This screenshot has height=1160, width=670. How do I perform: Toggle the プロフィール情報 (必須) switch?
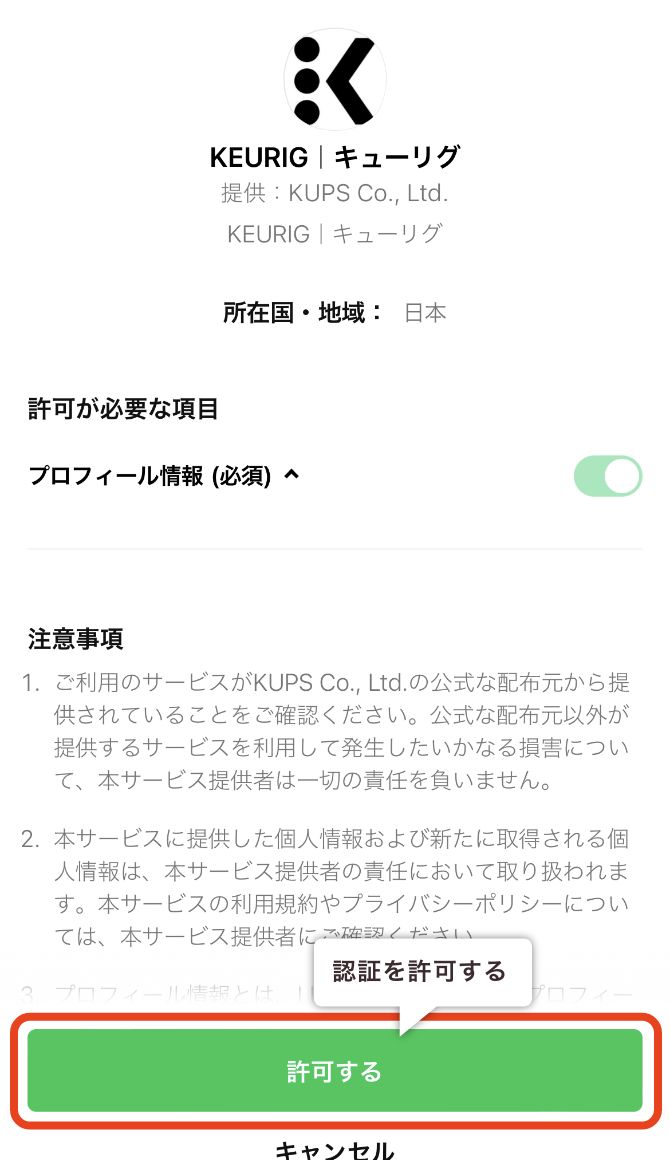(x=608, y=476)
